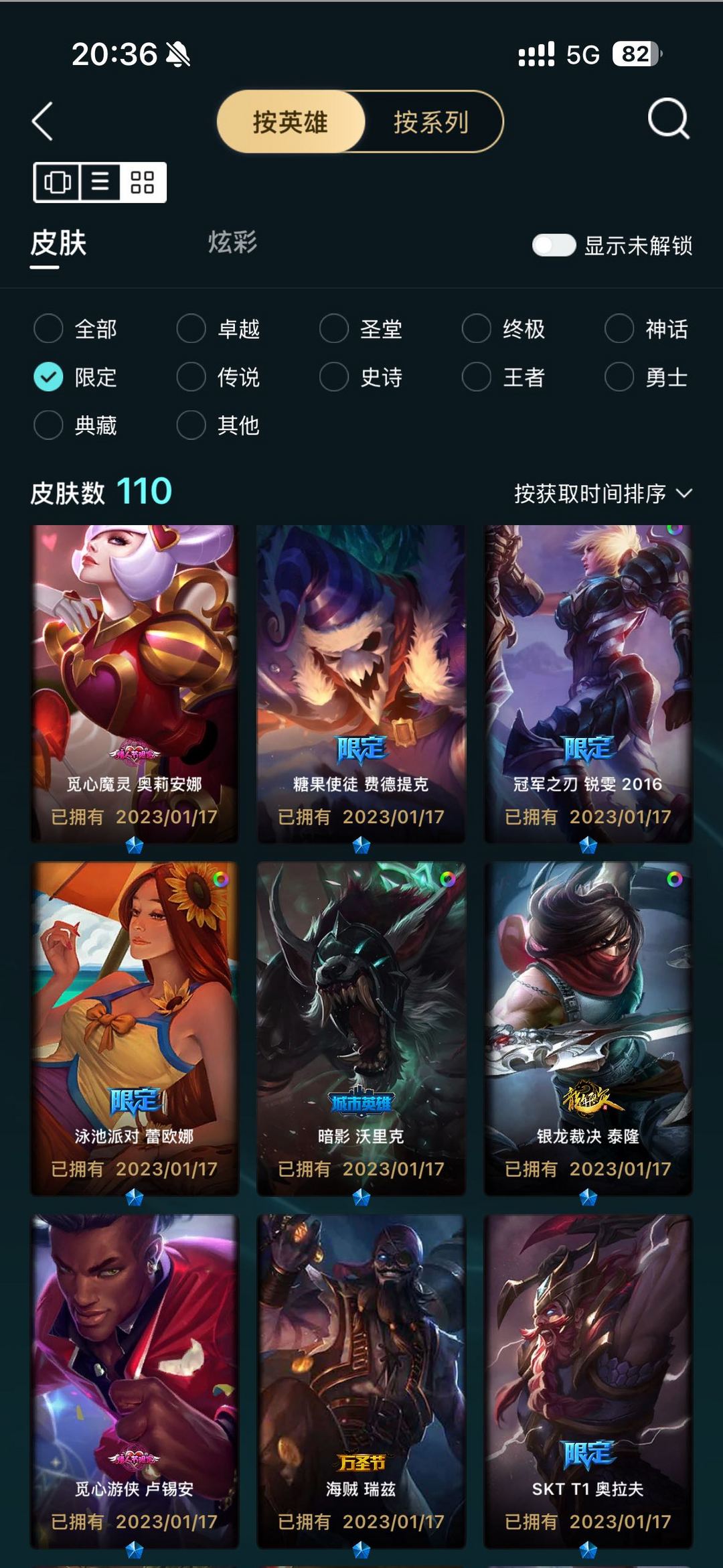Open the 觅心魔灵 奥莉安娜 skin card
723x1568 pixels.
135,683
